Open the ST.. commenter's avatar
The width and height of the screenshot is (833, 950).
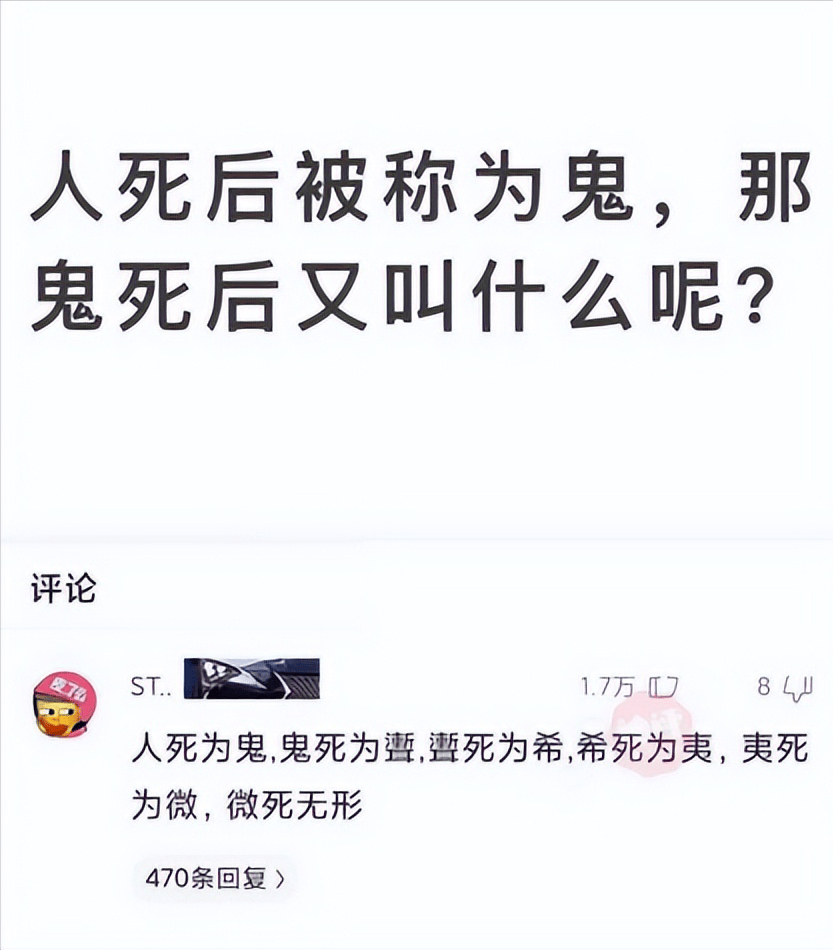coord(65,703)
